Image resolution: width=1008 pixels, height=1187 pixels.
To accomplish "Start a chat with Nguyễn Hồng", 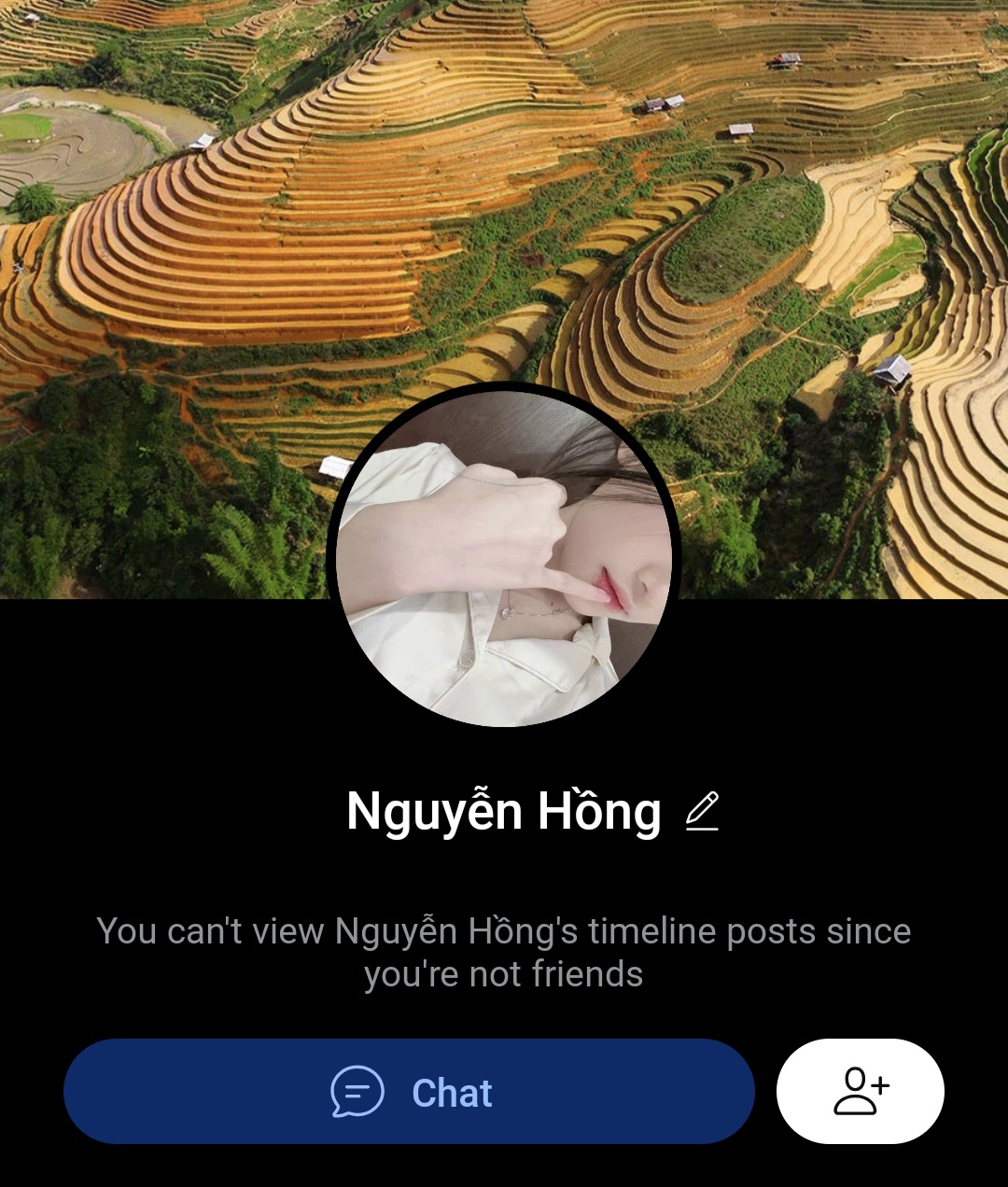I will (409, 1091).
